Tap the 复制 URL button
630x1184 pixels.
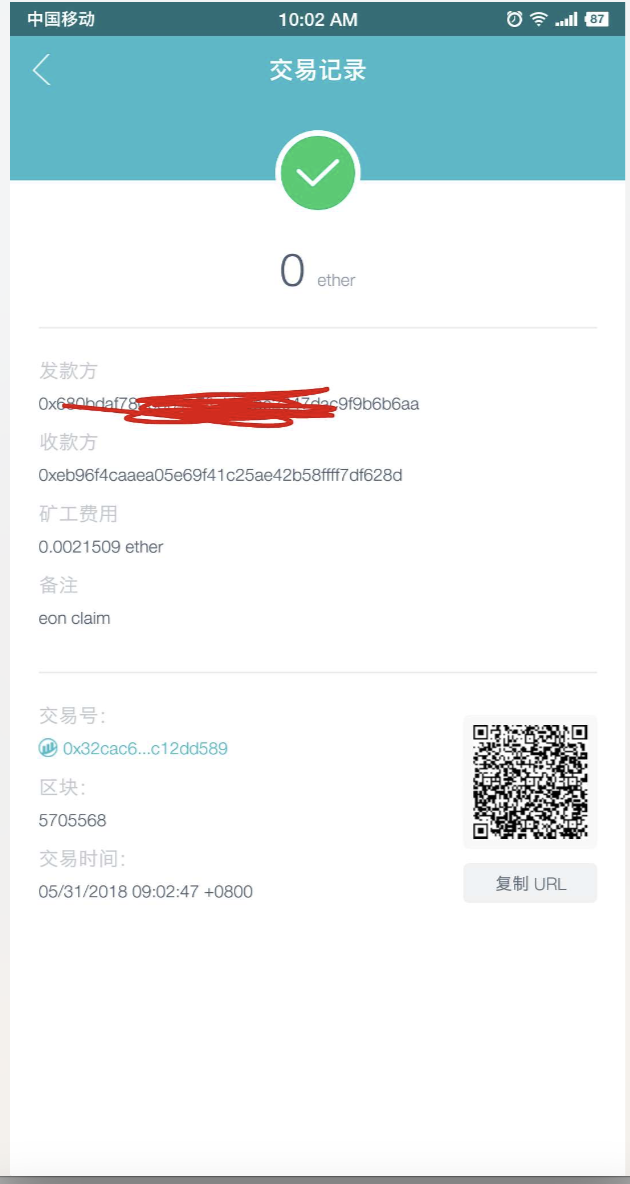[530, 884]
